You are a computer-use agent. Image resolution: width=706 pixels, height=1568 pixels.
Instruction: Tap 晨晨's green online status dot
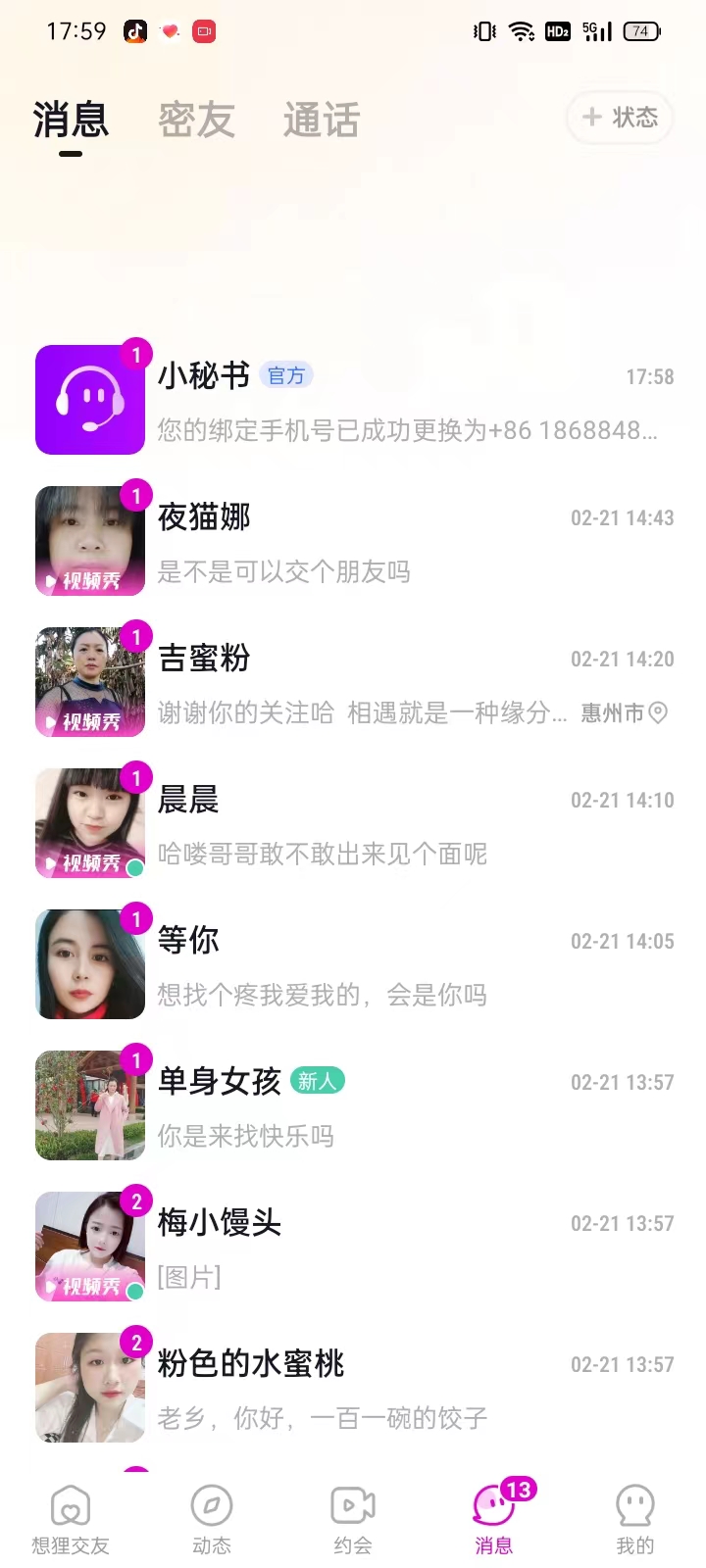coord(132,866)
